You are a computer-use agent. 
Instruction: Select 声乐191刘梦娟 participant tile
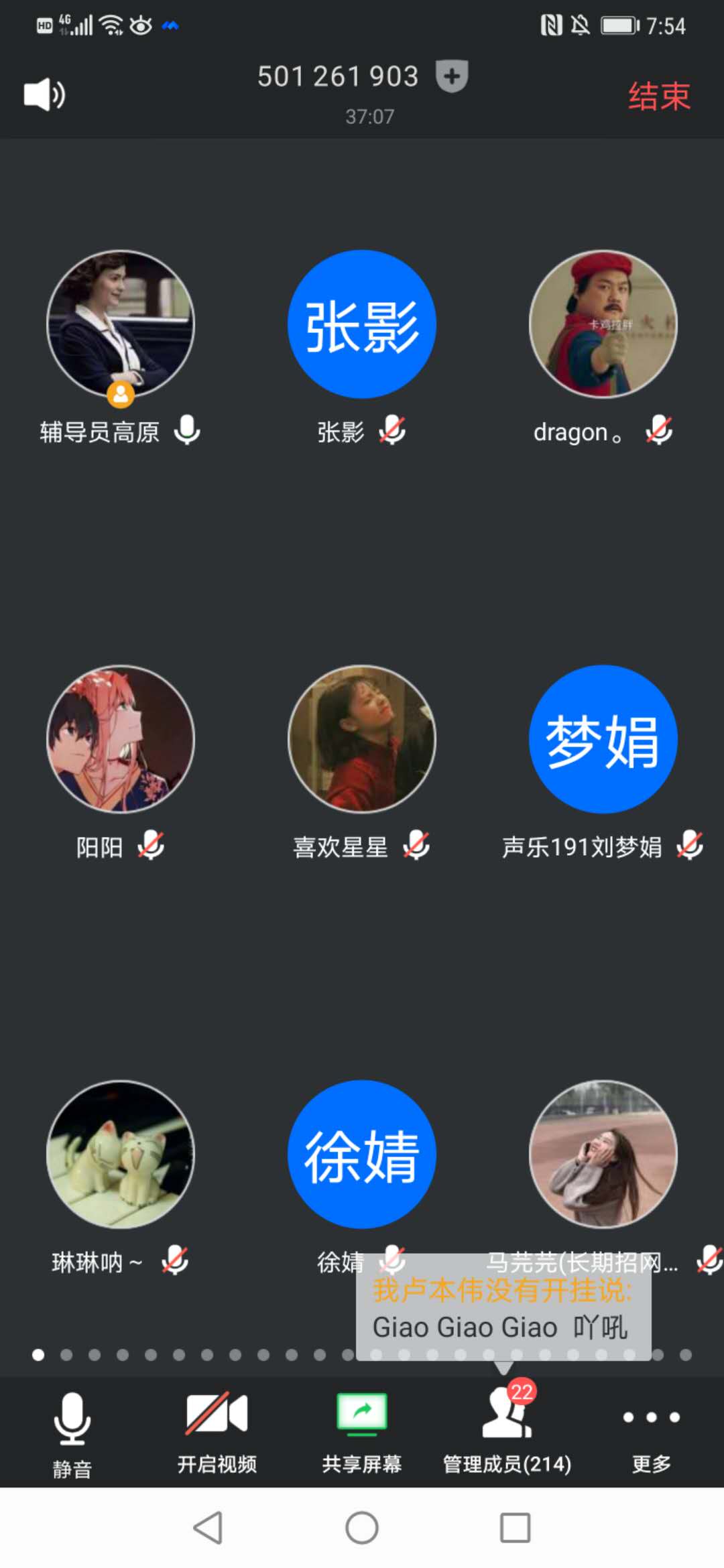[603, 739]
